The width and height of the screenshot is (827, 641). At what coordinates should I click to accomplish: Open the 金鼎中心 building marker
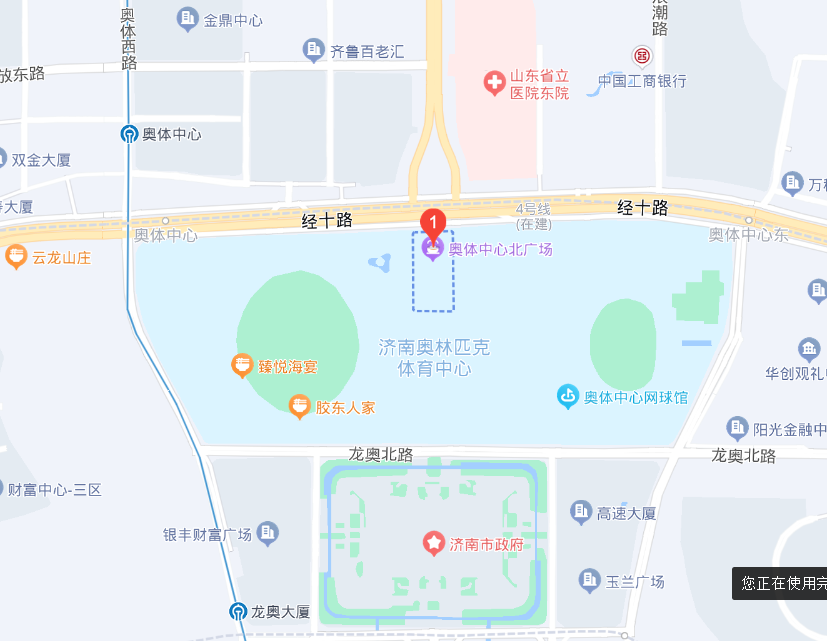[x=187, y=18]
